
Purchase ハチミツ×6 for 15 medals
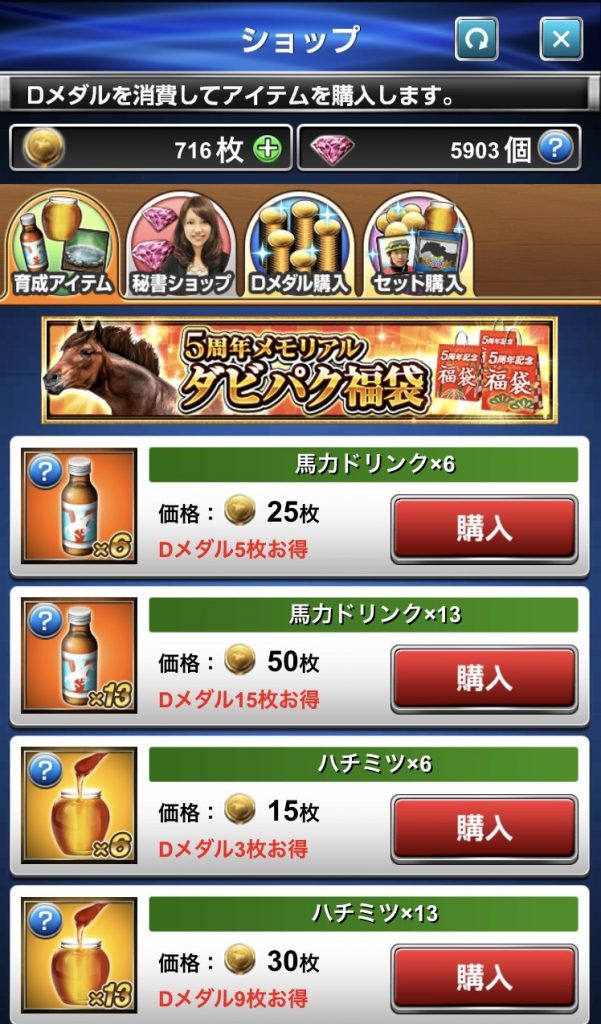[x=484, y=828]
